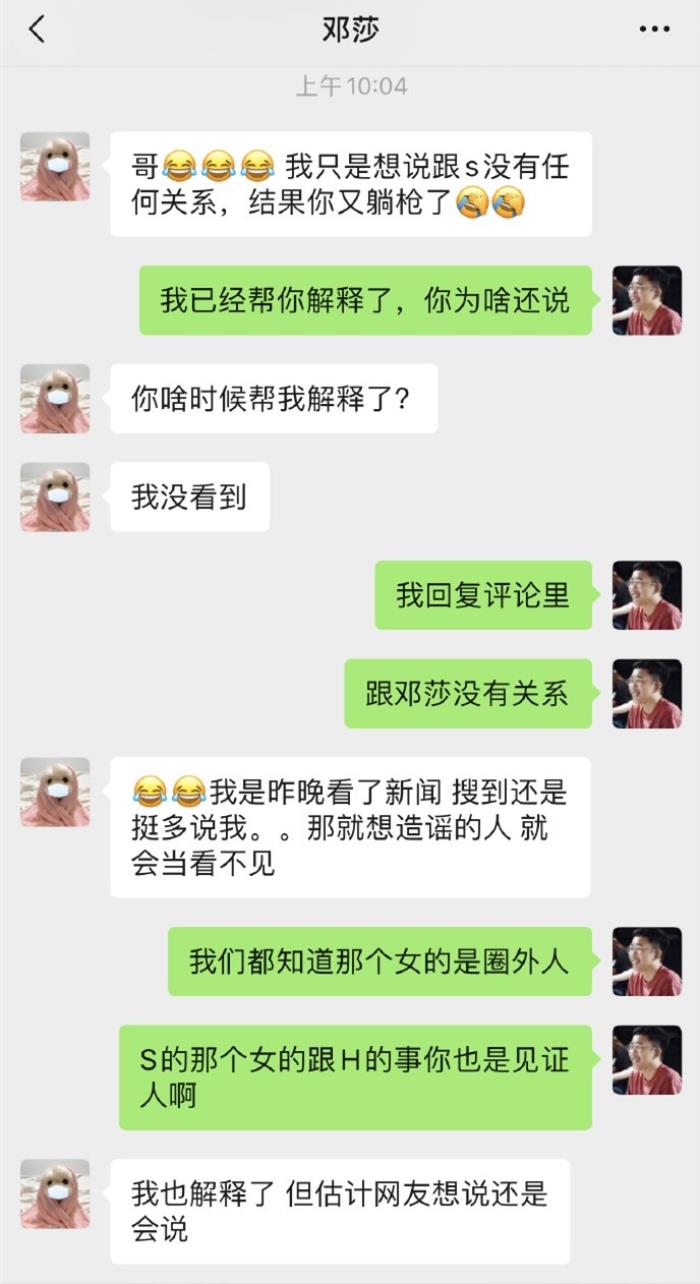This screenshot has height=1284, width=700.
Task: View profile from avatar beside "你啥时候帮我解释了?"
Action: [x=55, y=398]
